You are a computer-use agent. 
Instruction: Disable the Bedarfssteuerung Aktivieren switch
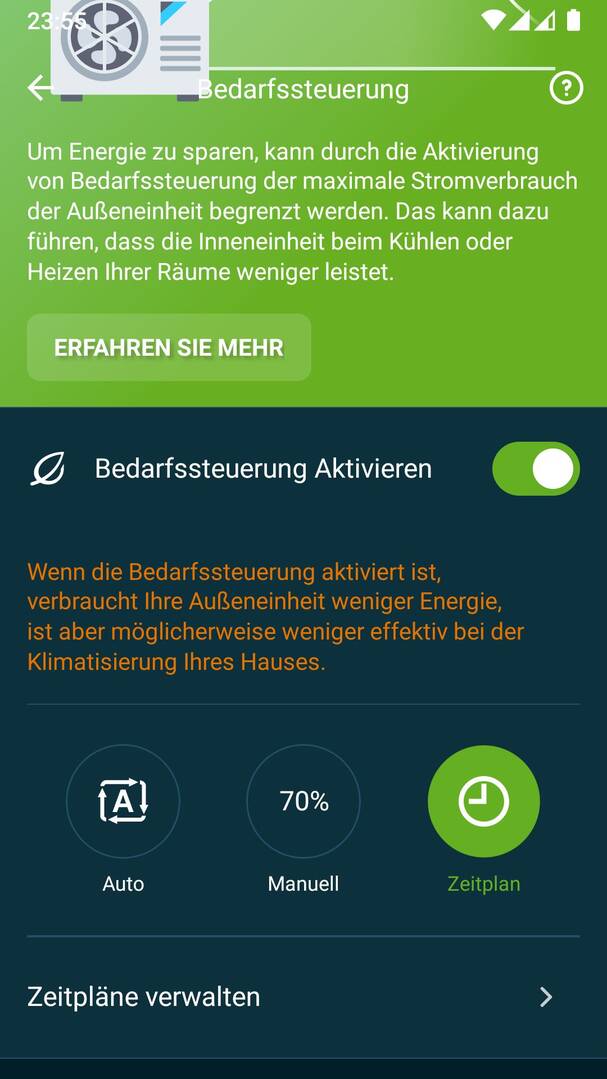coord(536,469)
